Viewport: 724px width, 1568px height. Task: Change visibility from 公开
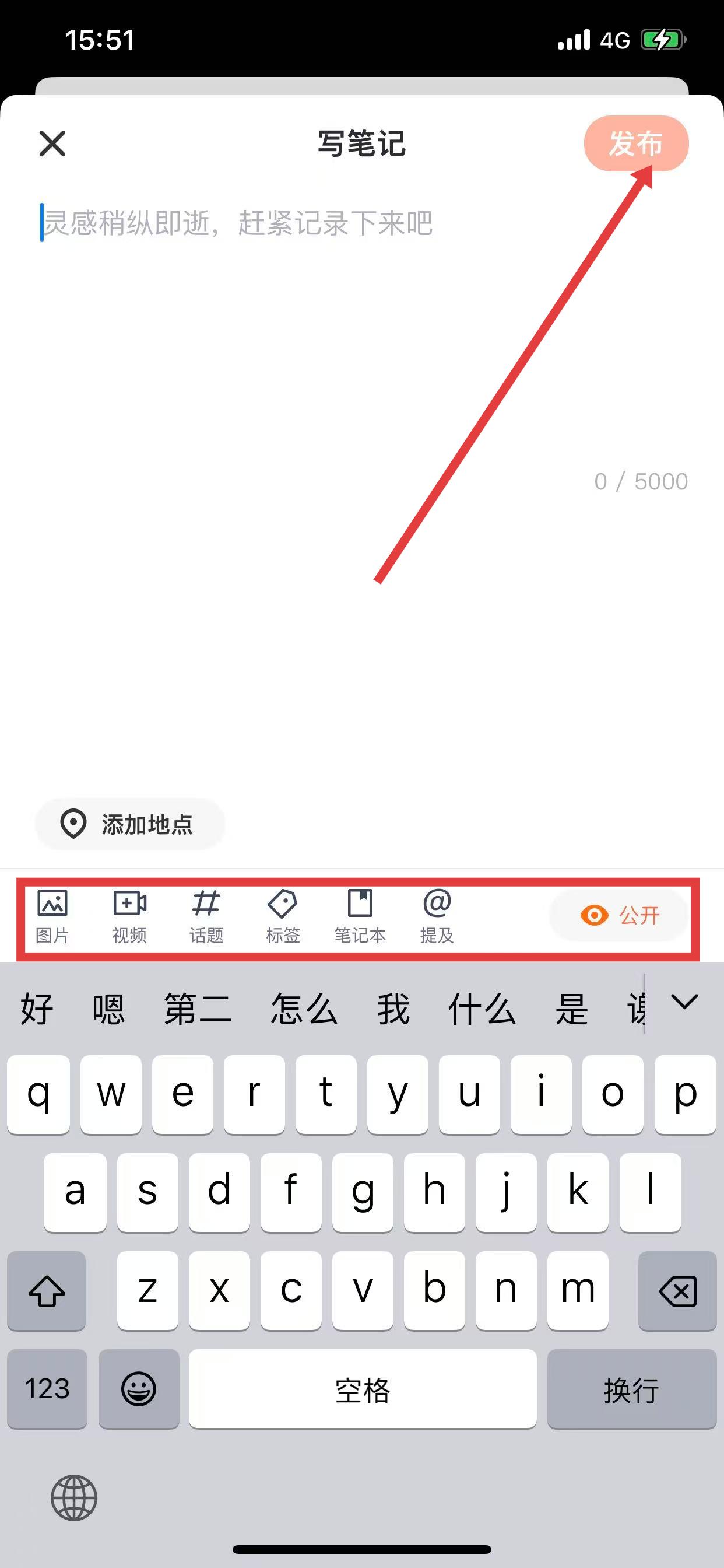click(x=619, y=915)
